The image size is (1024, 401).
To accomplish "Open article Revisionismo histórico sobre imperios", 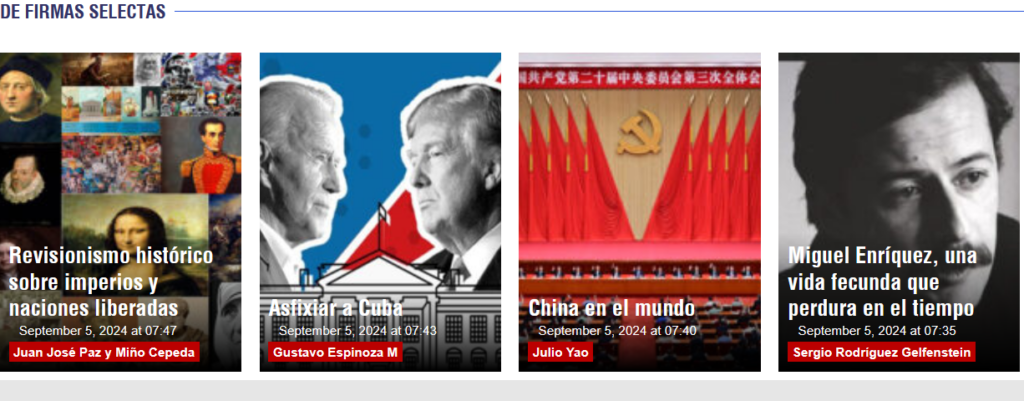I will click(x=110, y=281).
